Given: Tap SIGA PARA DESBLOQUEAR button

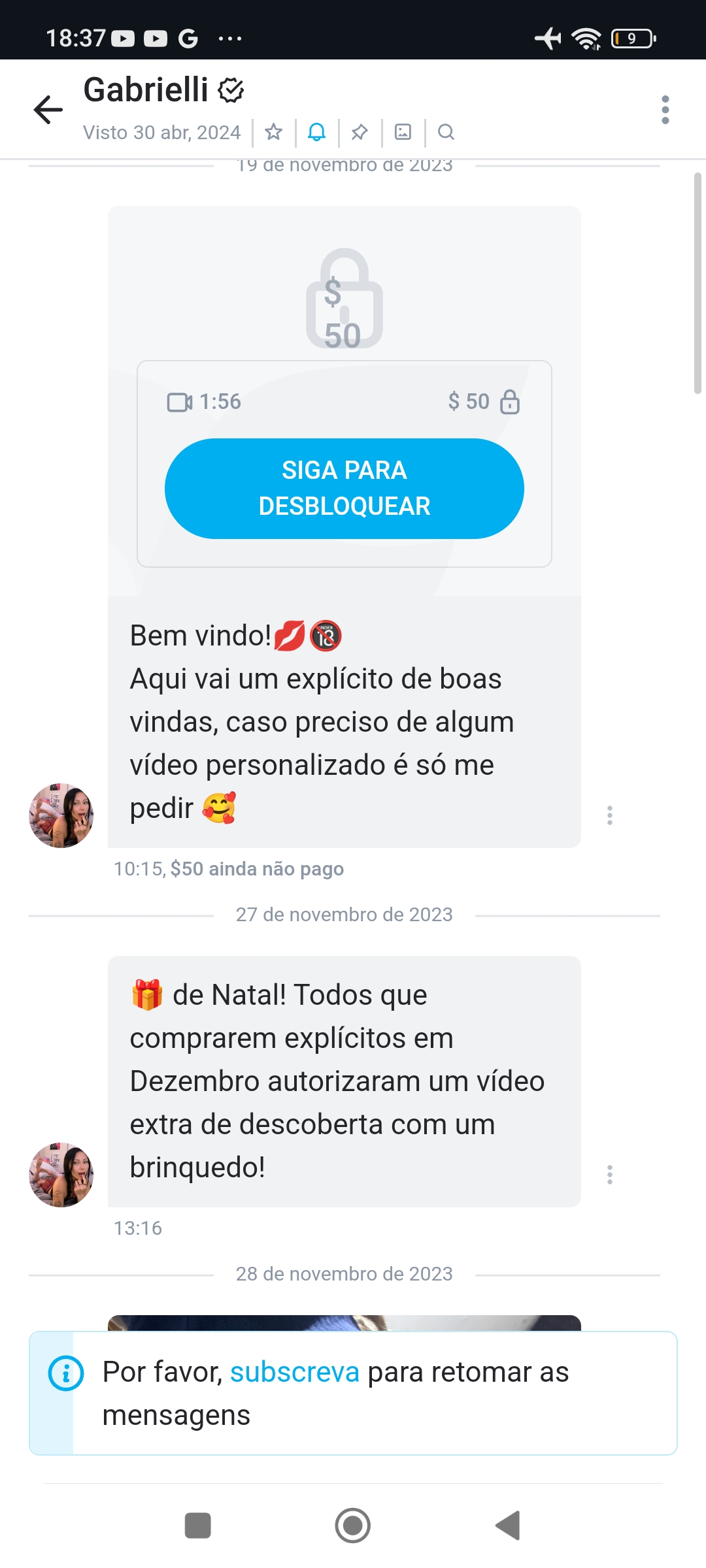Looking at the screenshot, I should pyautogui.click(x=344, y=488).
